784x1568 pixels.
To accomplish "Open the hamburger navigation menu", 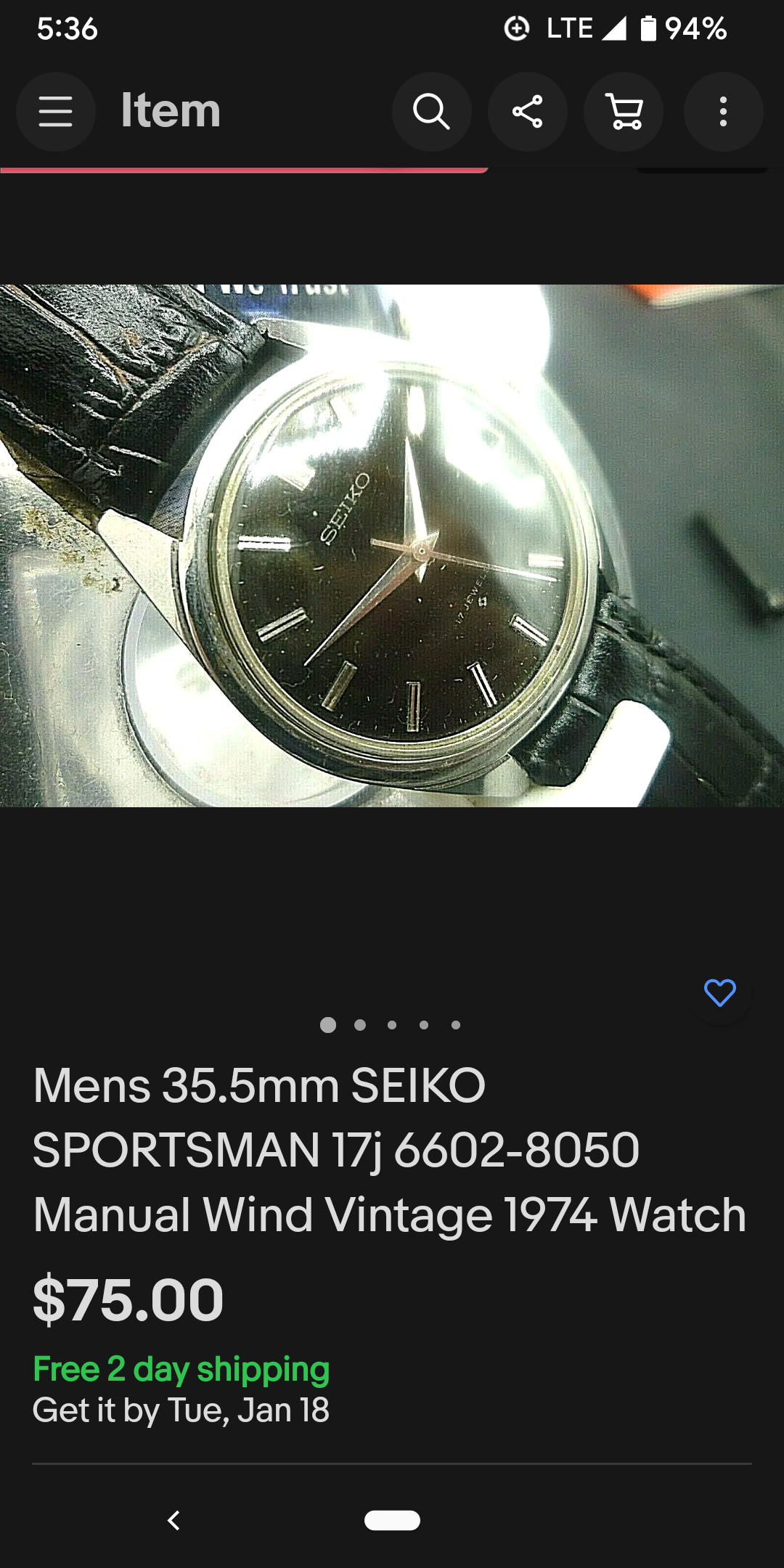I will coord(56,112).
